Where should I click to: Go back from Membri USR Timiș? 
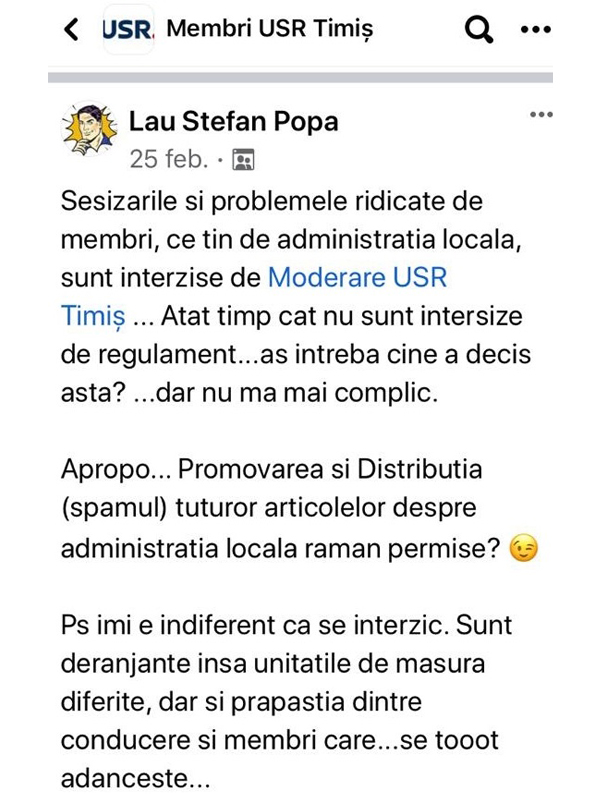(70, 30)
